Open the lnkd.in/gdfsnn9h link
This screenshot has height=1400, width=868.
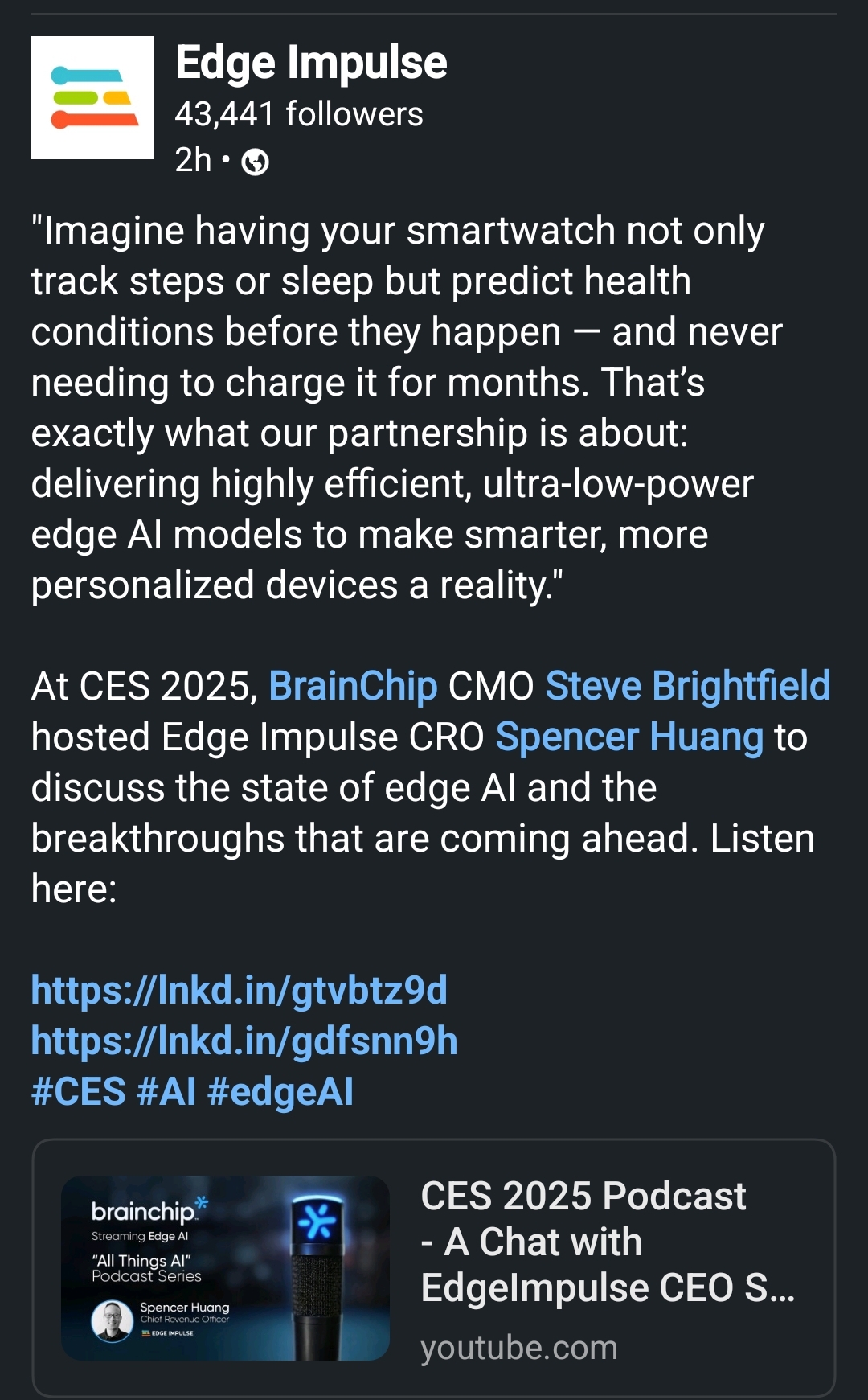pos(244,1041)
